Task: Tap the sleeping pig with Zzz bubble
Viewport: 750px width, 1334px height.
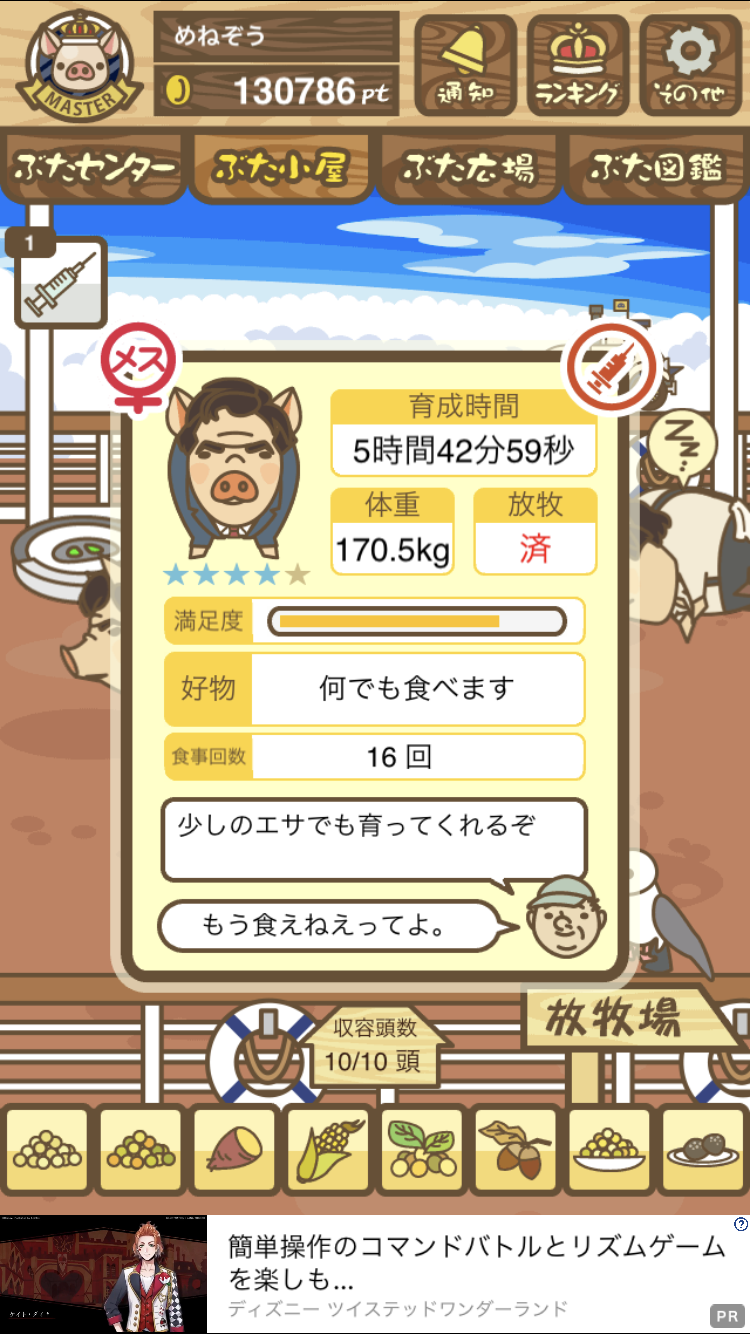Action: pyautogui.click(x=695, y=530)
